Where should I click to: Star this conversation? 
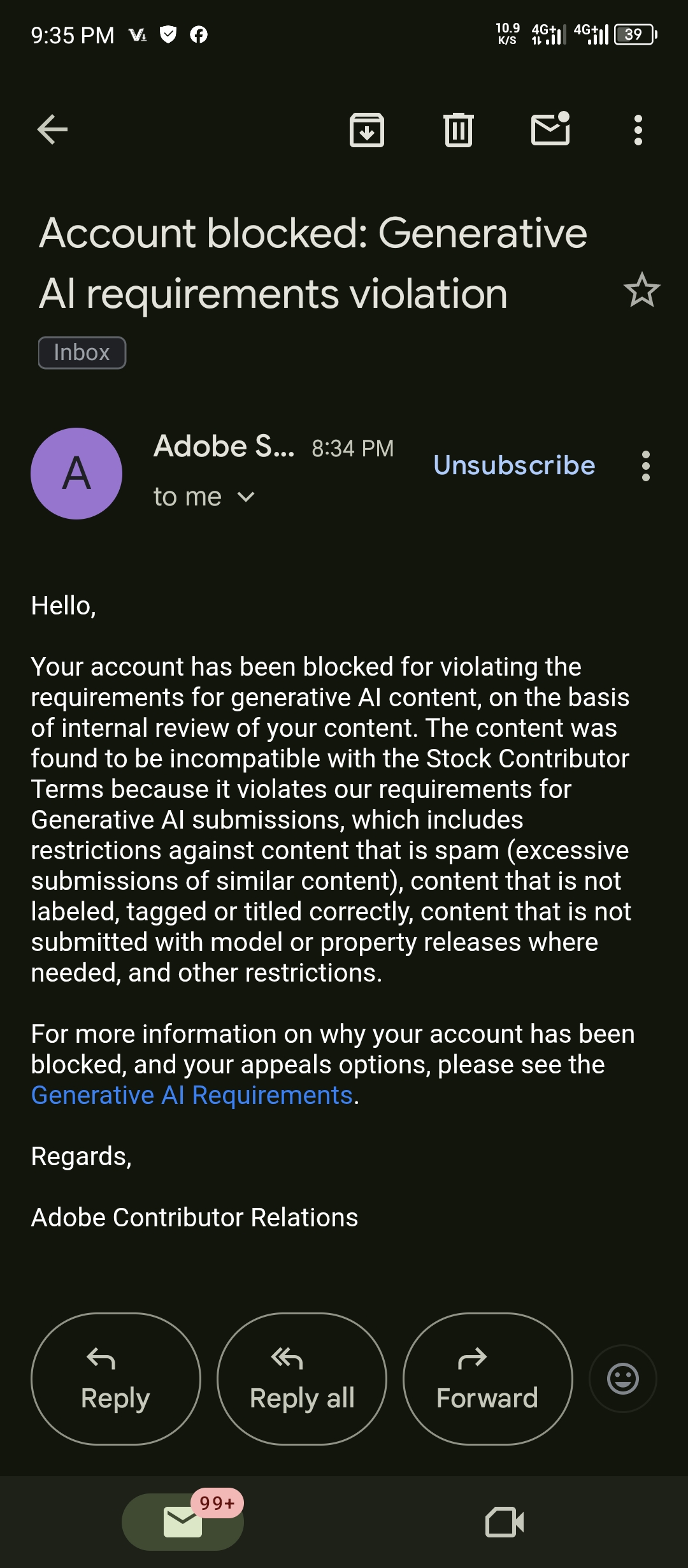[x=641, y=292]
